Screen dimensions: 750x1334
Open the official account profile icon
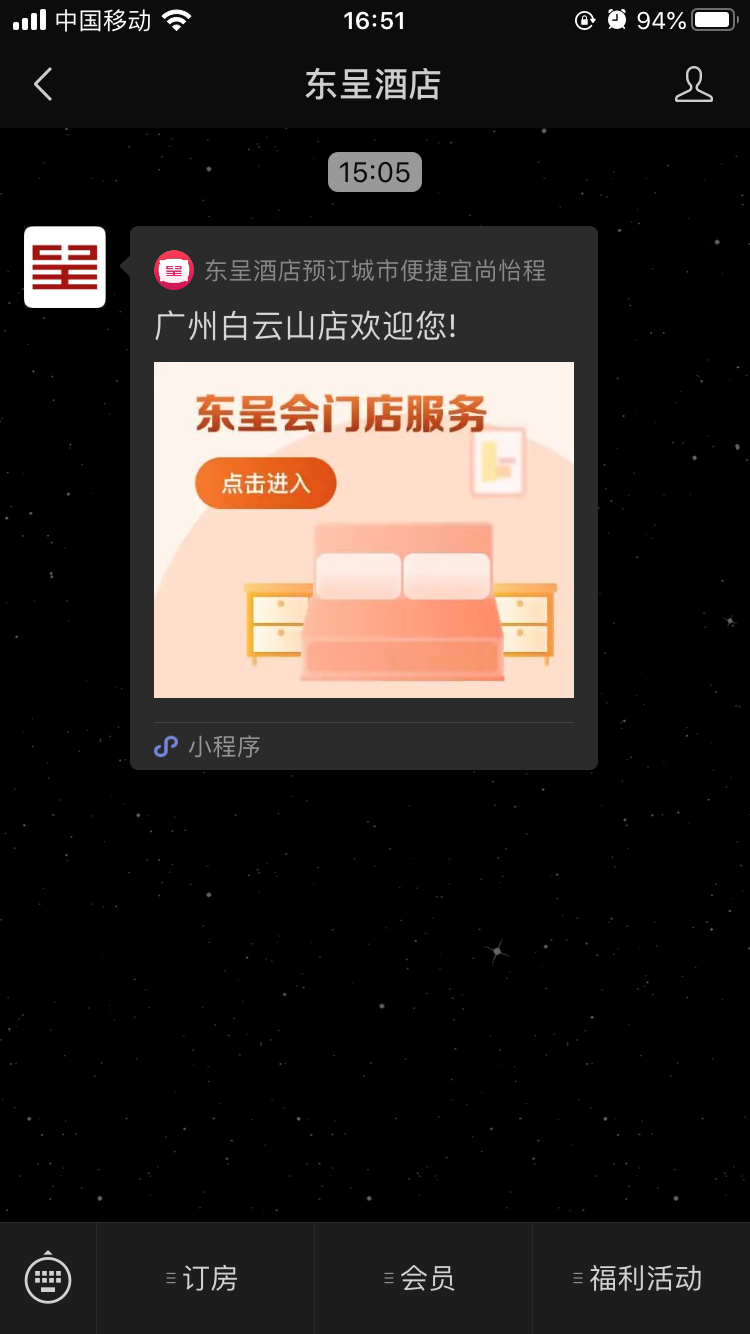pyautogui.click(x=693, y=85)
